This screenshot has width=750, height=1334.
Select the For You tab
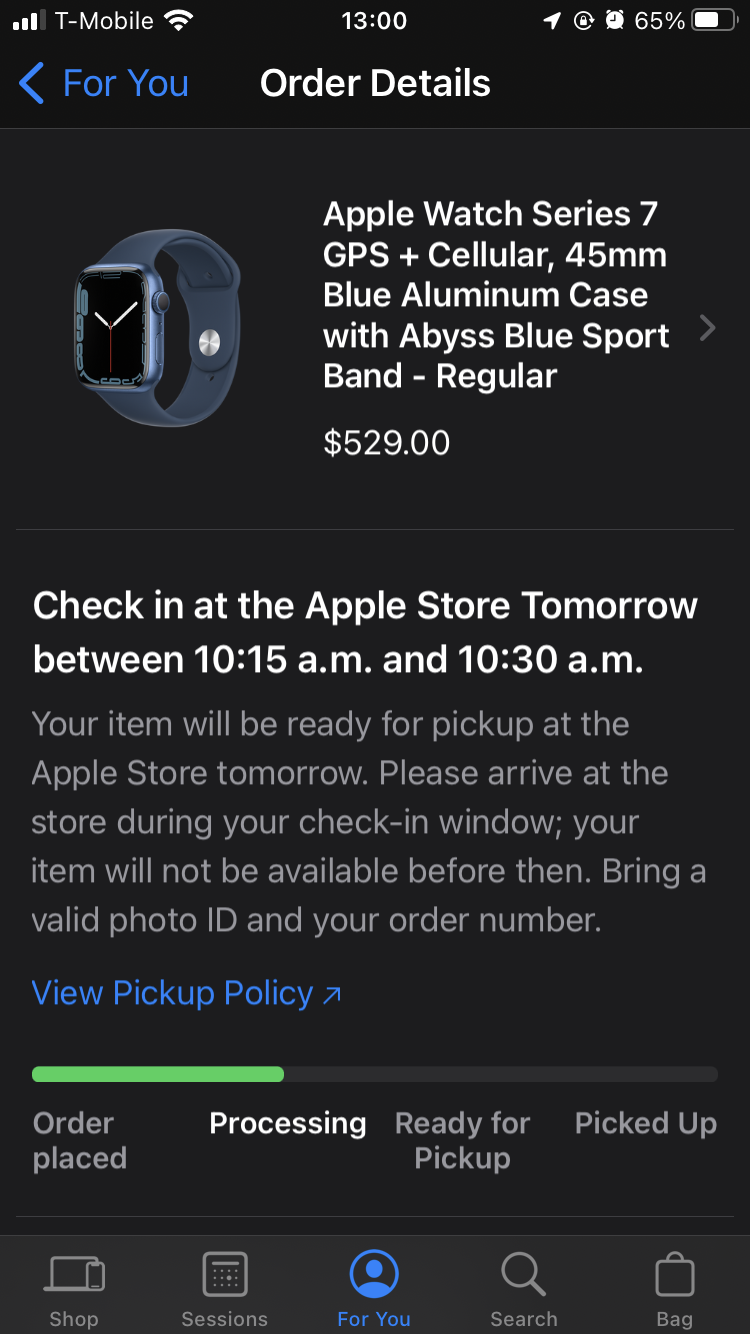tap(374, 1288)
